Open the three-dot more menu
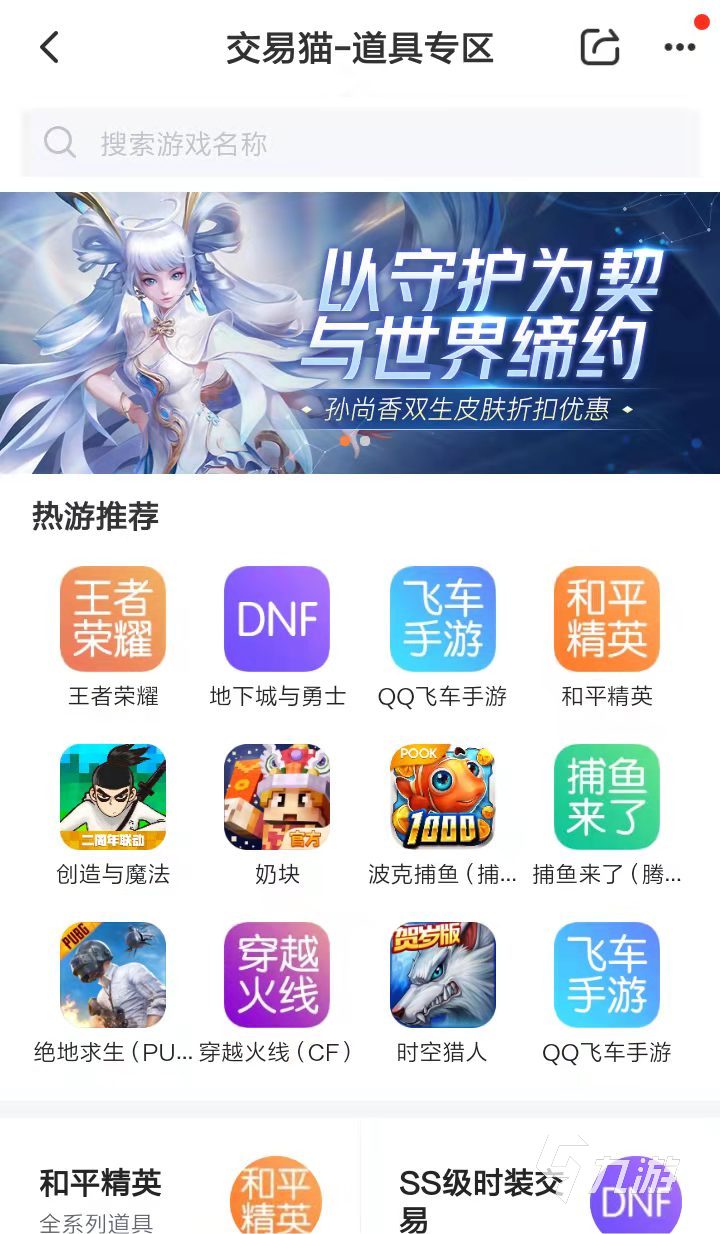This screenshot has height=1234, width=720. pos(679,47)
